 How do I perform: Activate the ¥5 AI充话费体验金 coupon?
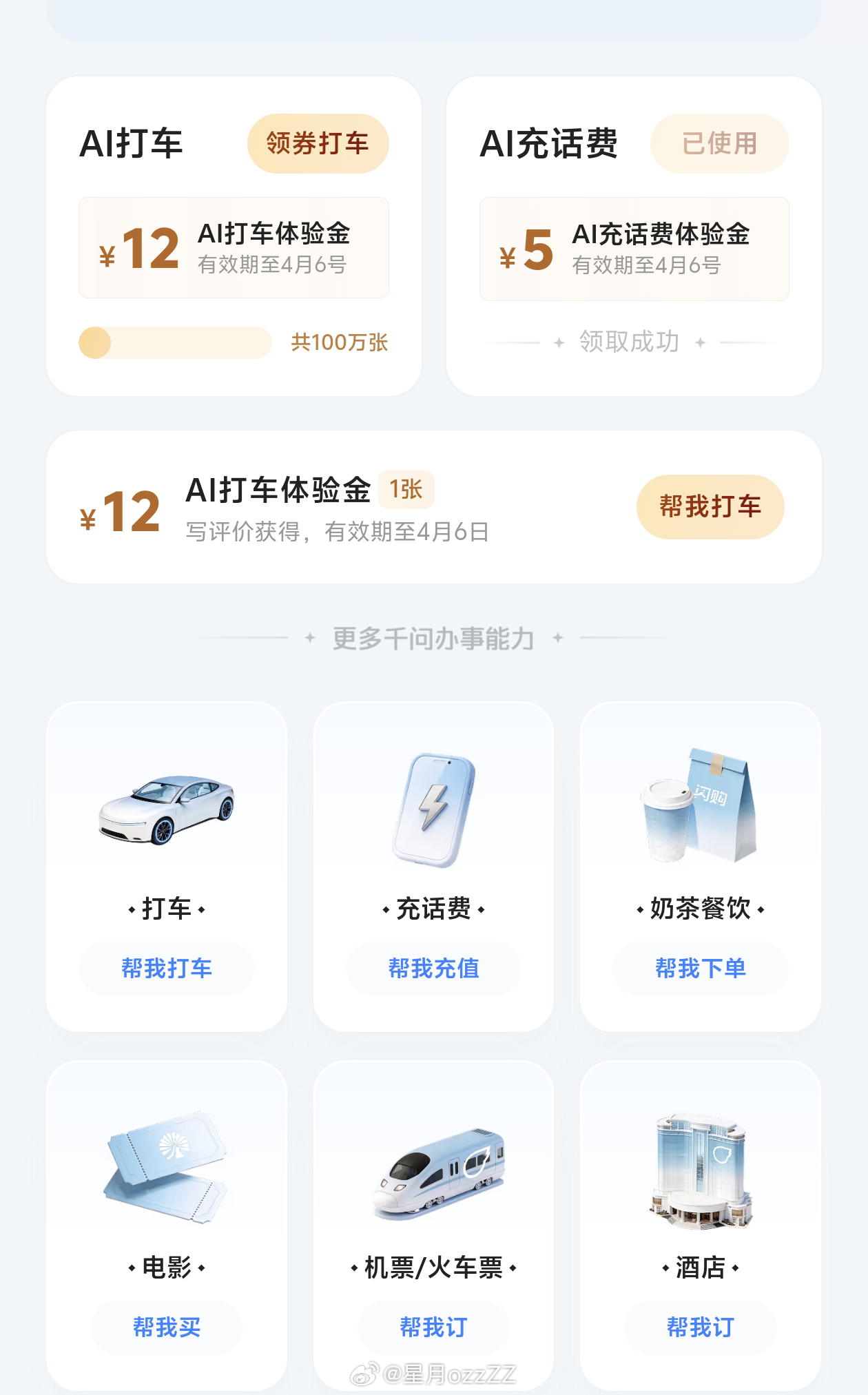[633, 248]
